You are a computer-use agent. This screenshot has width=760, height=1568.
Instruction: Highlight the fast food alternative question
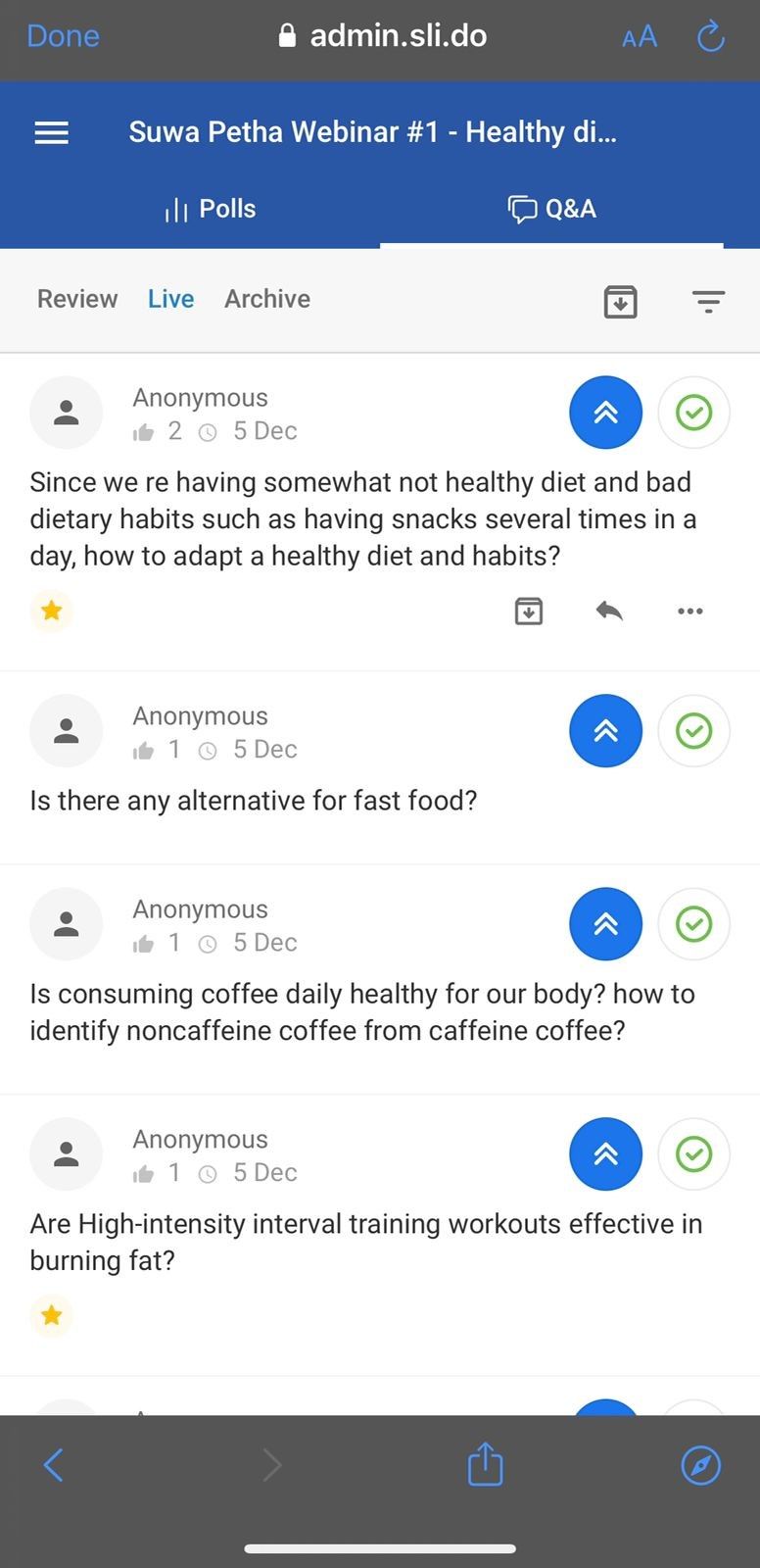[605, 731]
